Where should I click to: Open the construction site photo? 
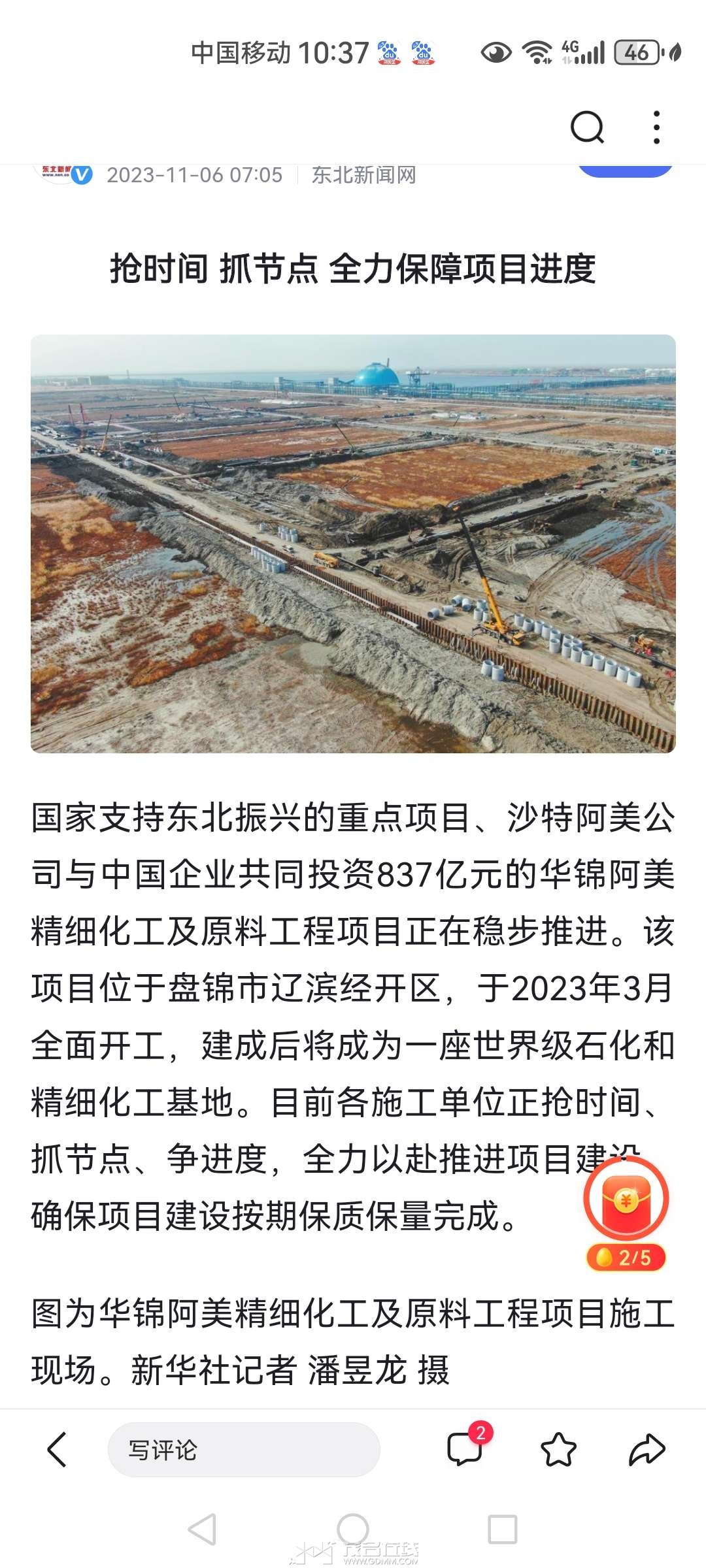353,544
